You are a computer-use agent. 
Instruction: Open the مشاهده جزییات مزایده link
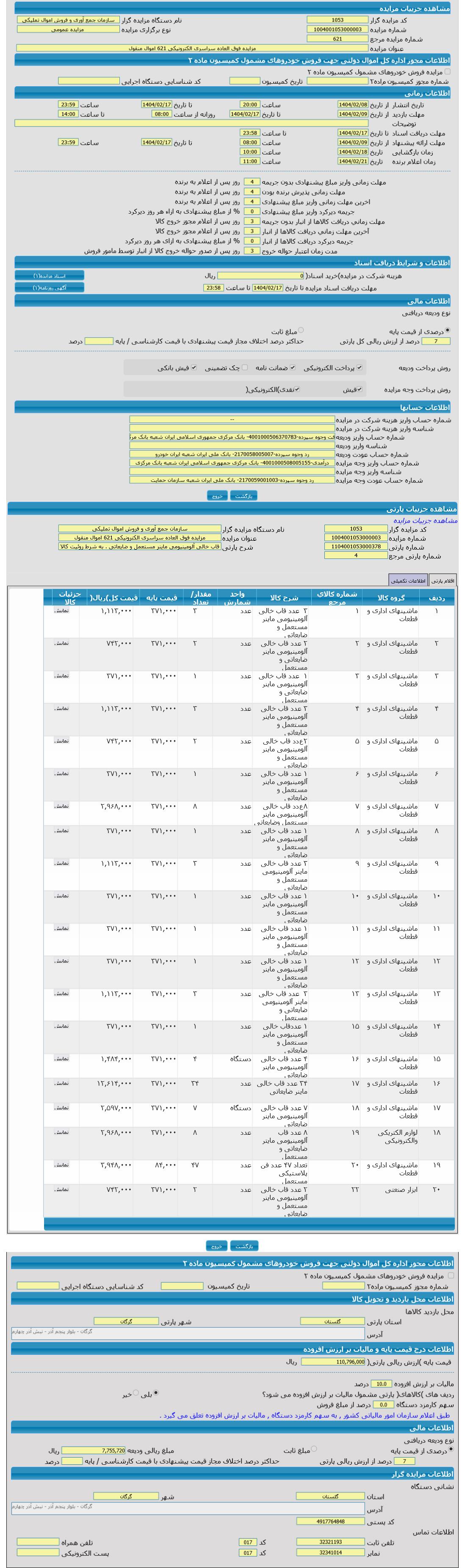(425, 520)
